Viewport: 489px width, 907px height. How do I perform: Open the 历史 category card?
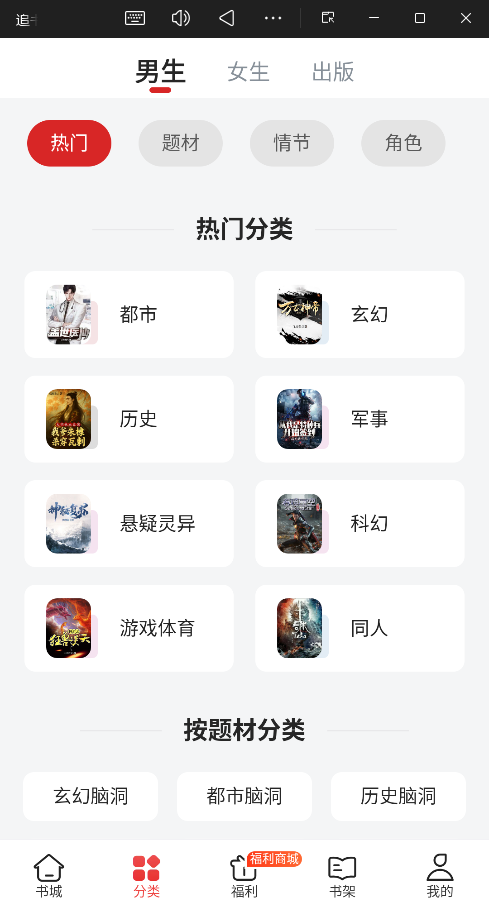[129, 419]
